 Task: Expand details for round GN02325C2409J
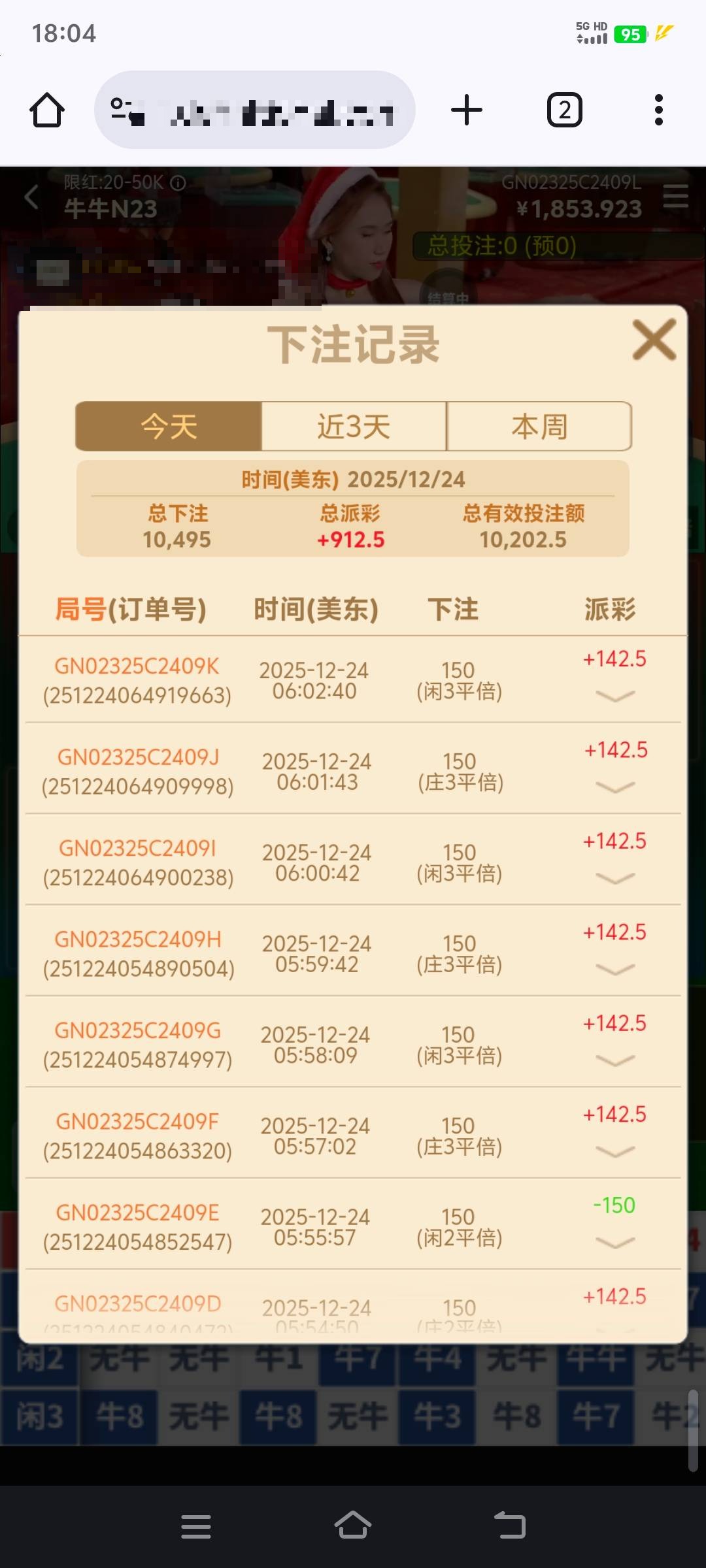pyautogui.click(x=615, y=787)
